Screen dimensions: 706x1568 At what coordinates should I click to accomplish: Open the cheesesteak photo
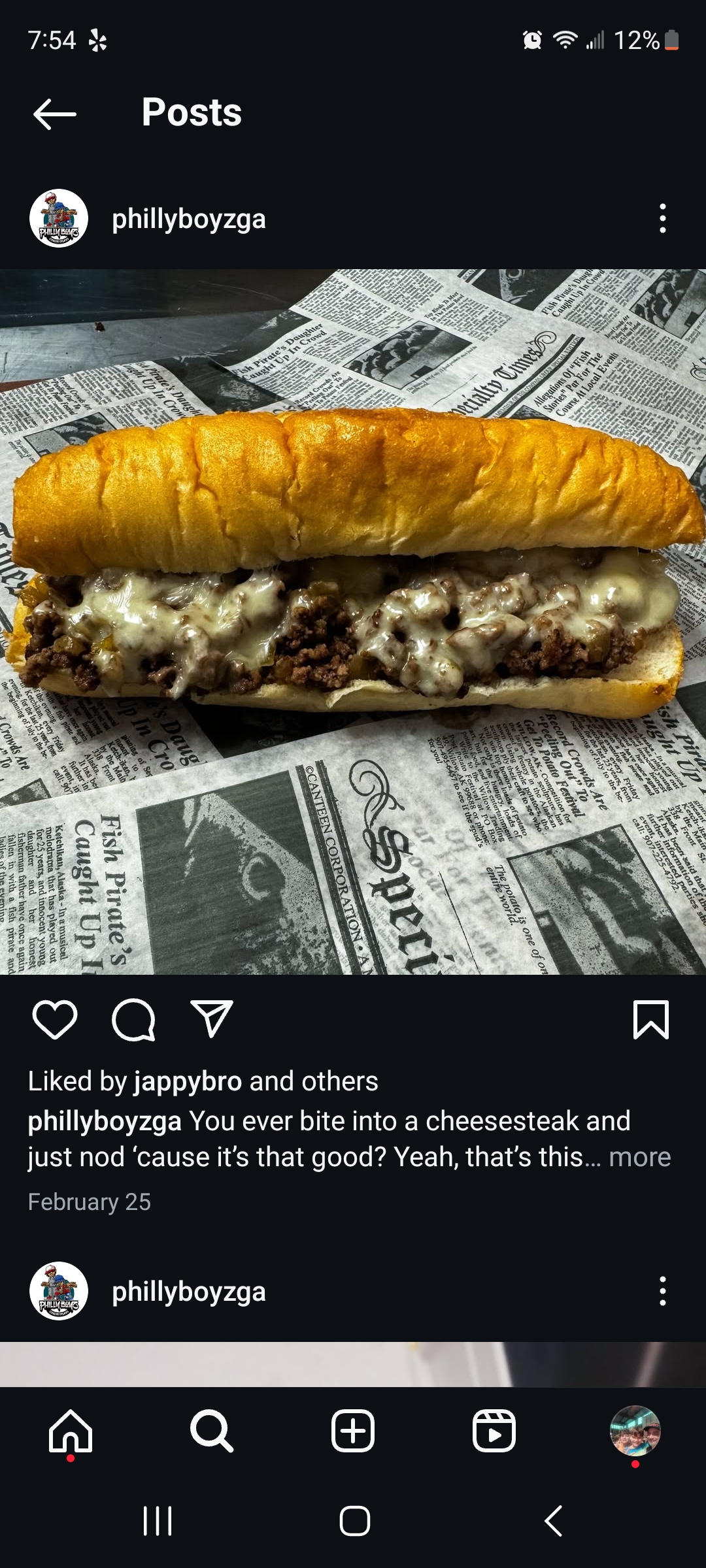353,621
